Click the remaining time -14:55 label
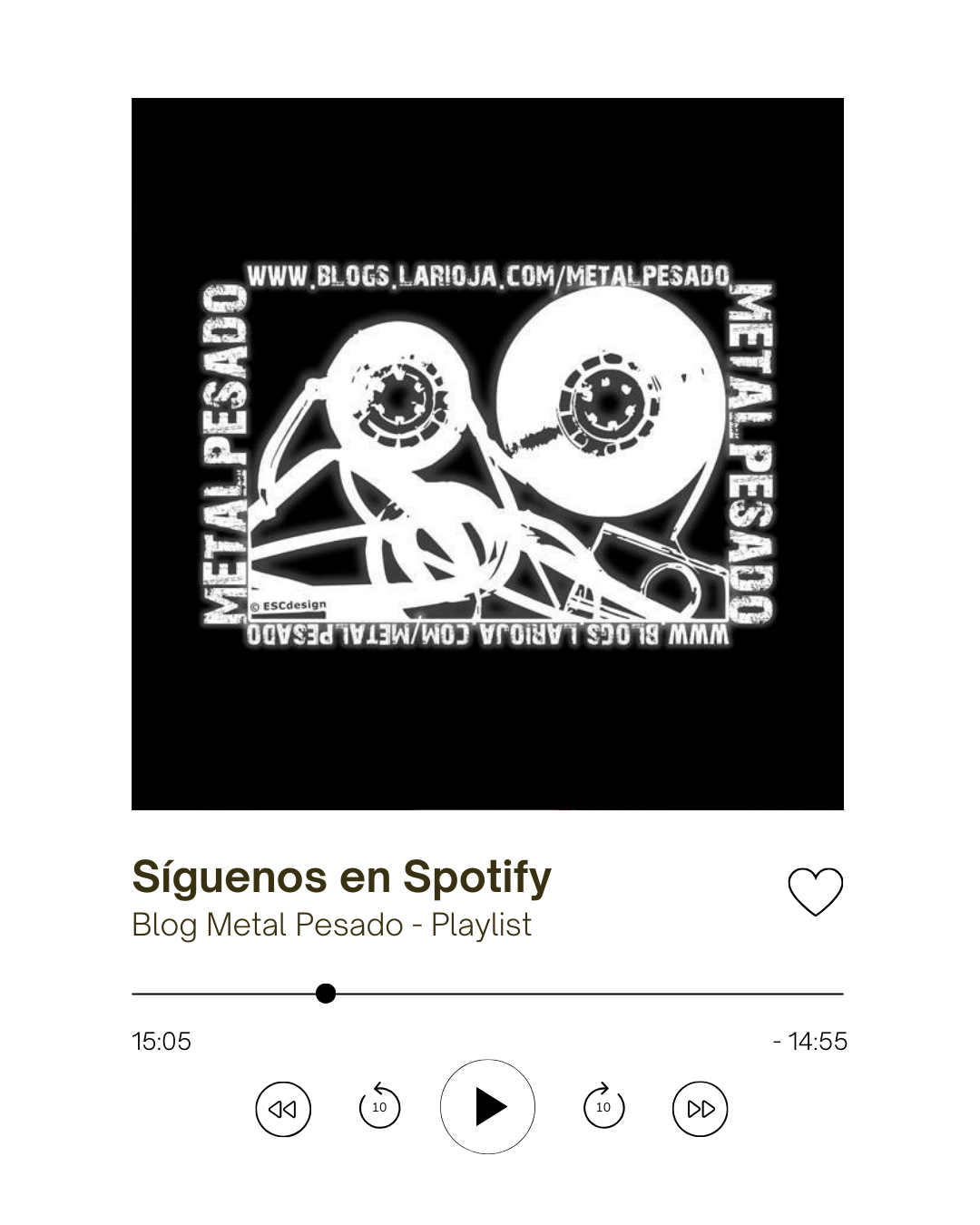Image resolution: width=980 pixels, height=1225 pixels. coord(811,1042)
